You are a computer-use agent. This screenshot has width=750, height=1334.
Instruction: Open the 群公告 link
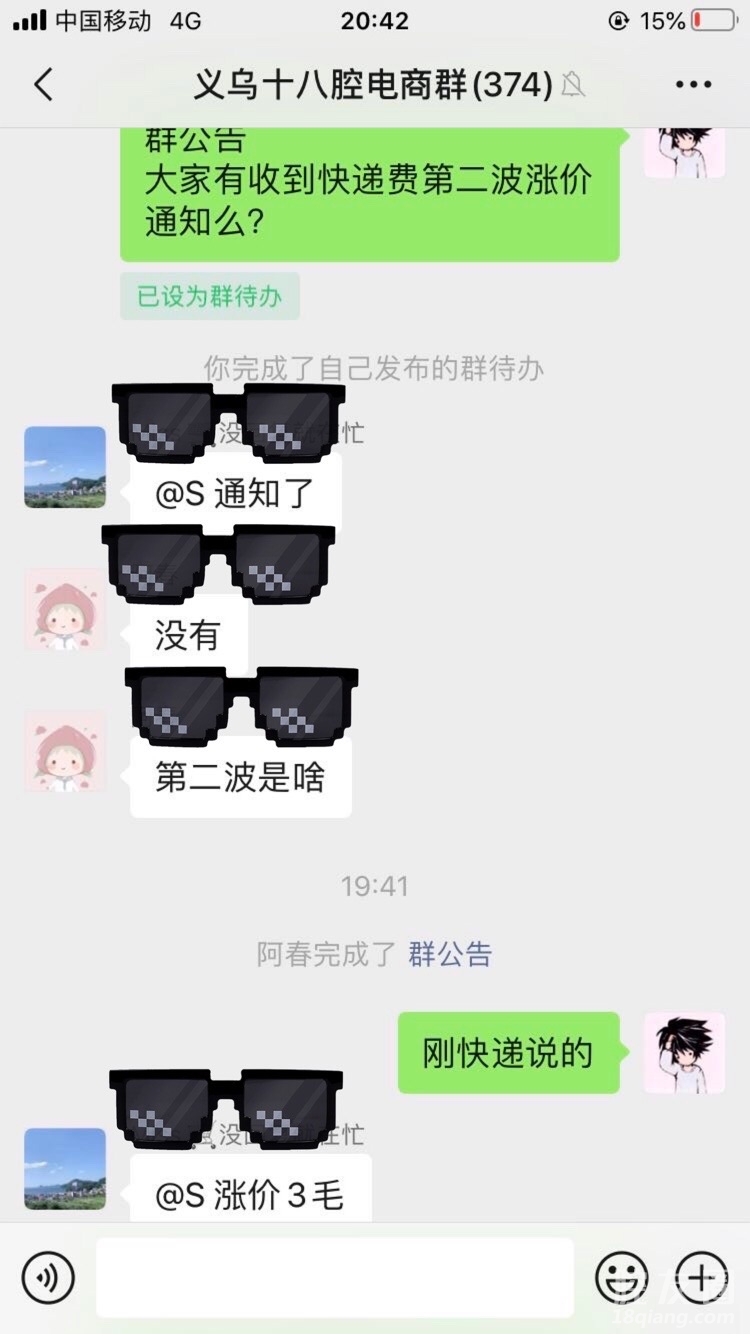(450, 954)
